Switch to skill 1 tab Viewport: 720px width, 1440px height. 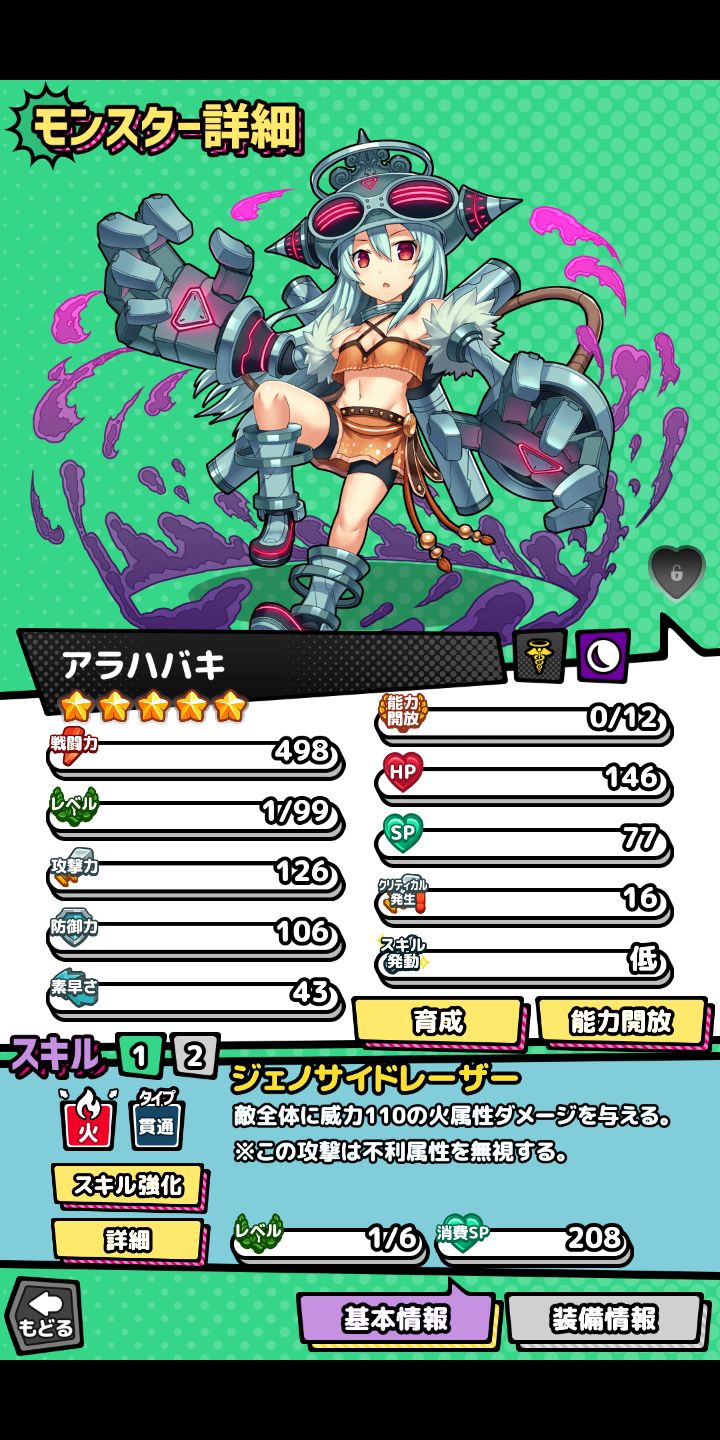[x=141, y=1056]
